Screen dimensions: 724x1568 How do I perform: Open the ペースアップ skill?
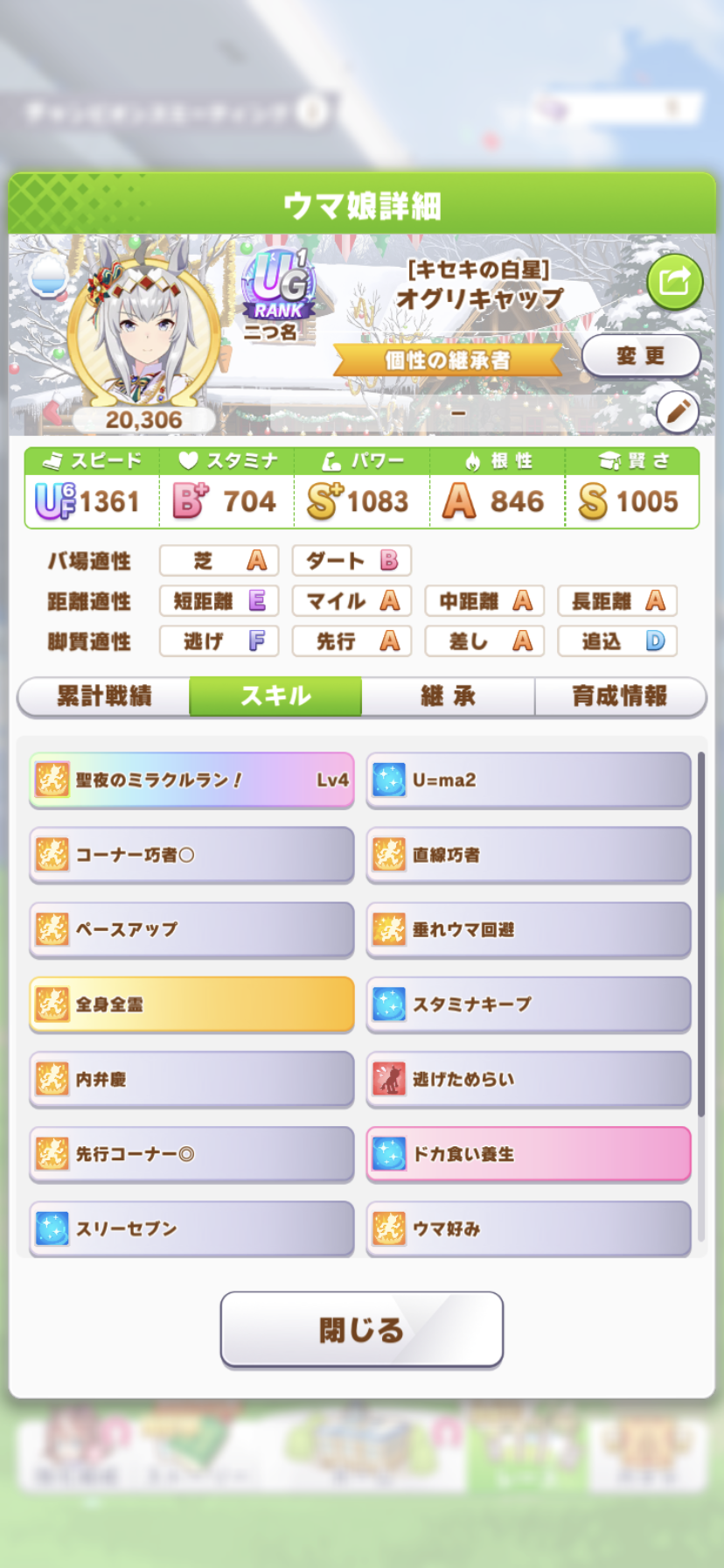(x=191, y=929)
